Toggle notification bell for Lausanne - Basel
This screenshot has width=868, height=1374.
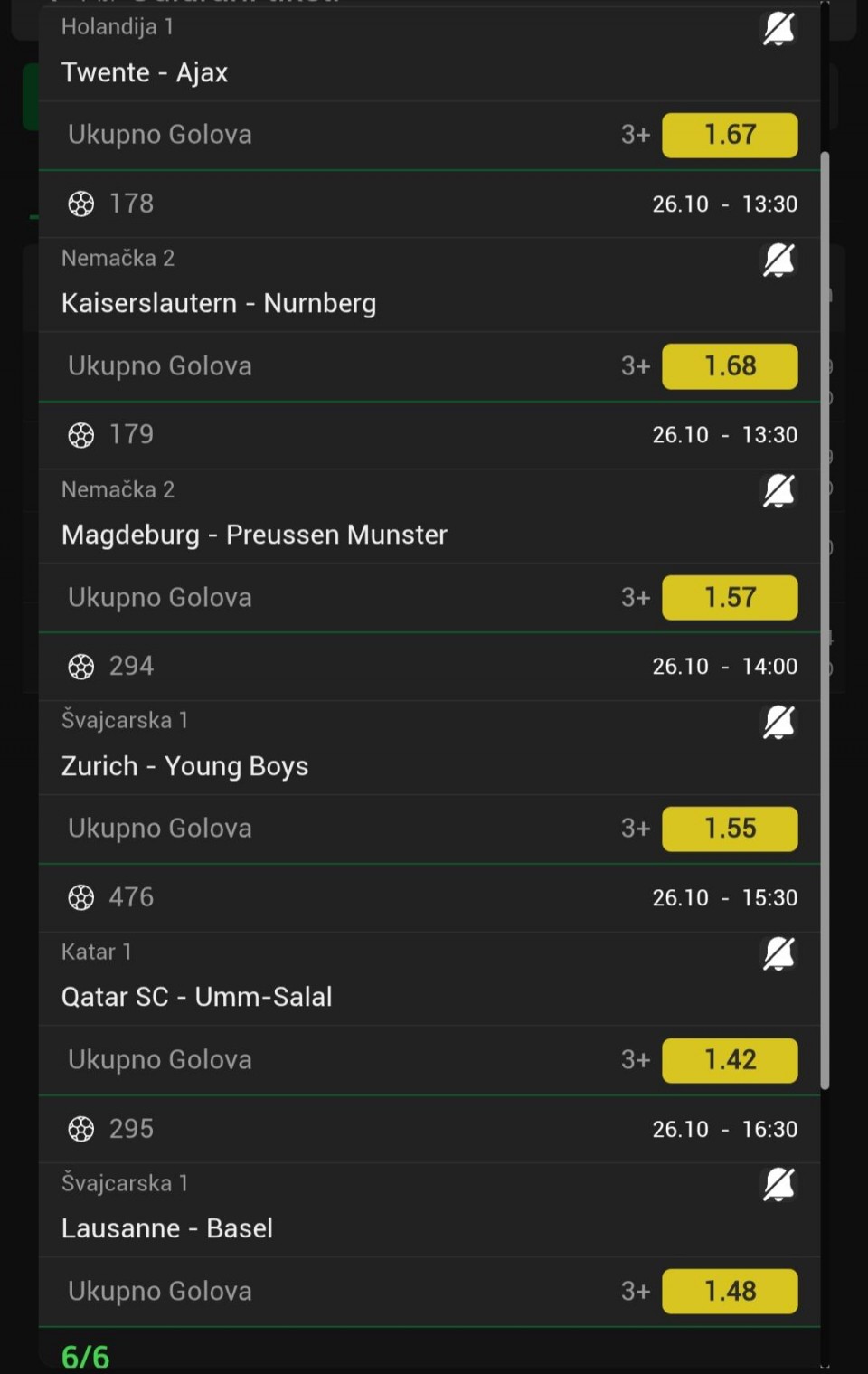[x=778, y=1185]
